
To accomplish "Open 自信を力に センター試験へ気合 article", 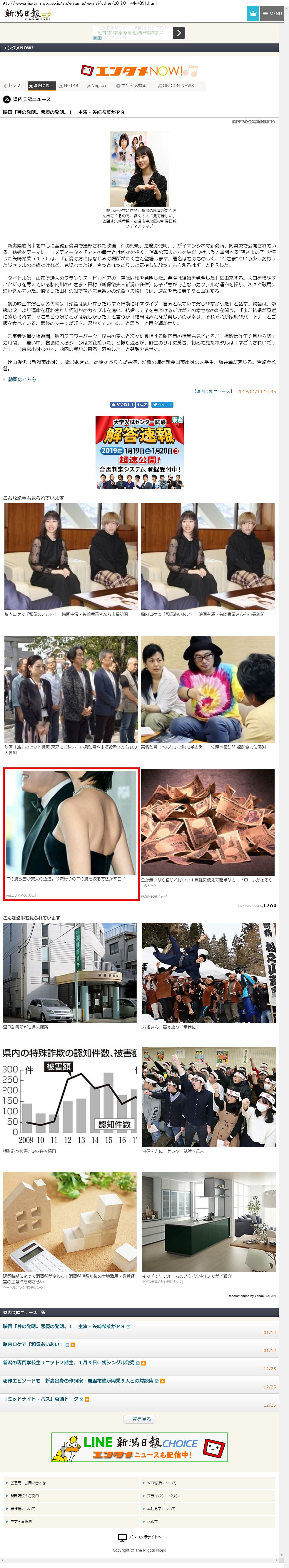I will pyautogui.click(x=209, y=1099).
